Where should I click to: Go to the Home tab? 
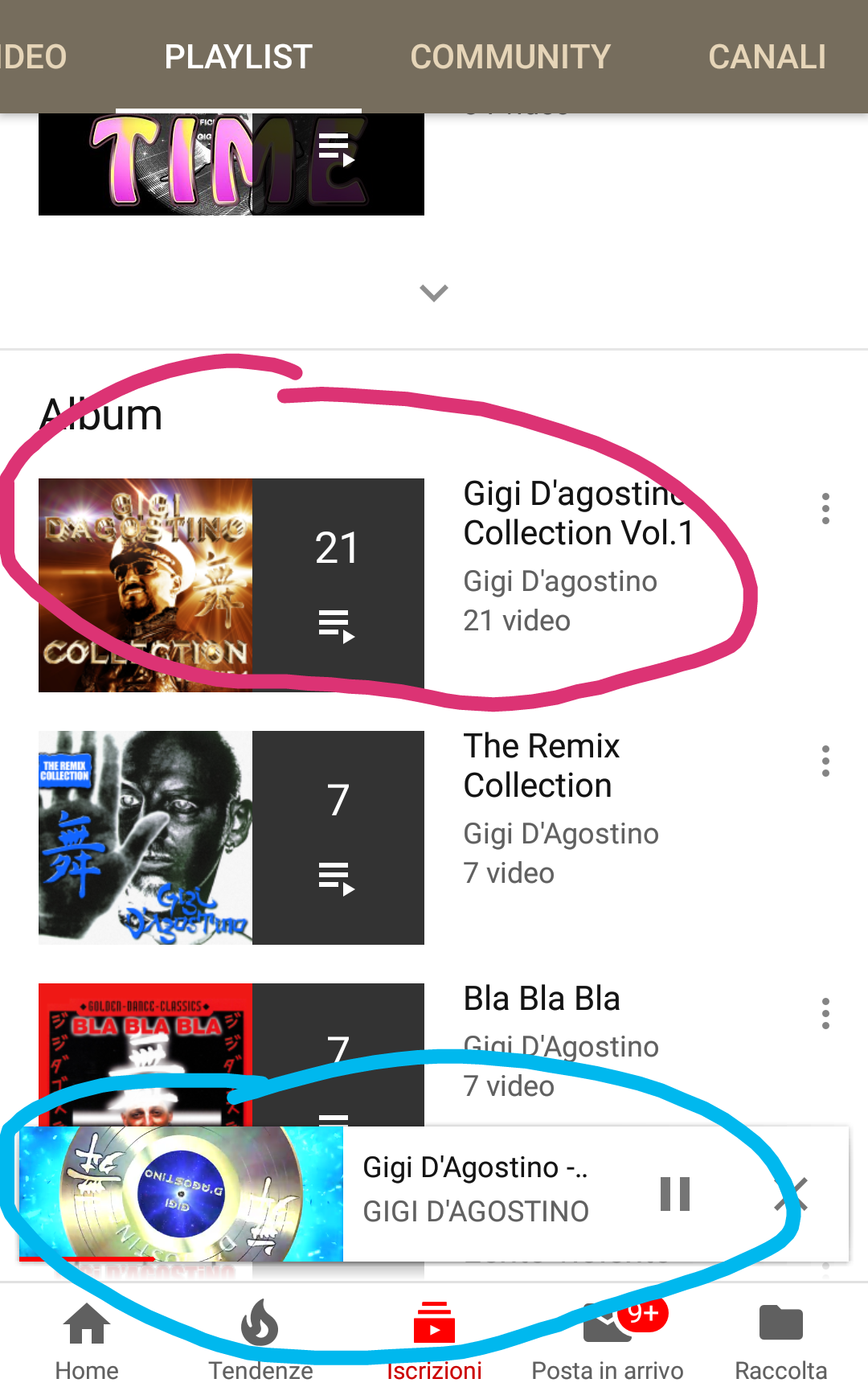tap(87, 1339)
